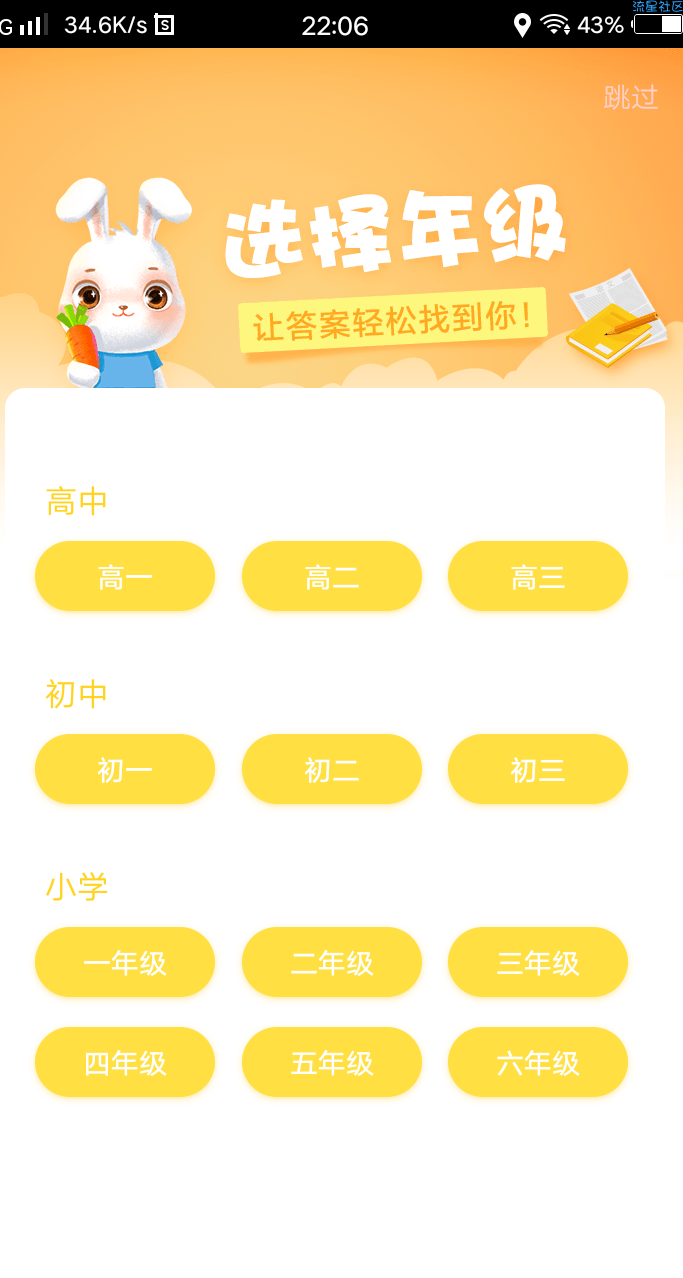Select 四年级 grade chip
Screen dimensions: 683x1278
point(125,1063)
